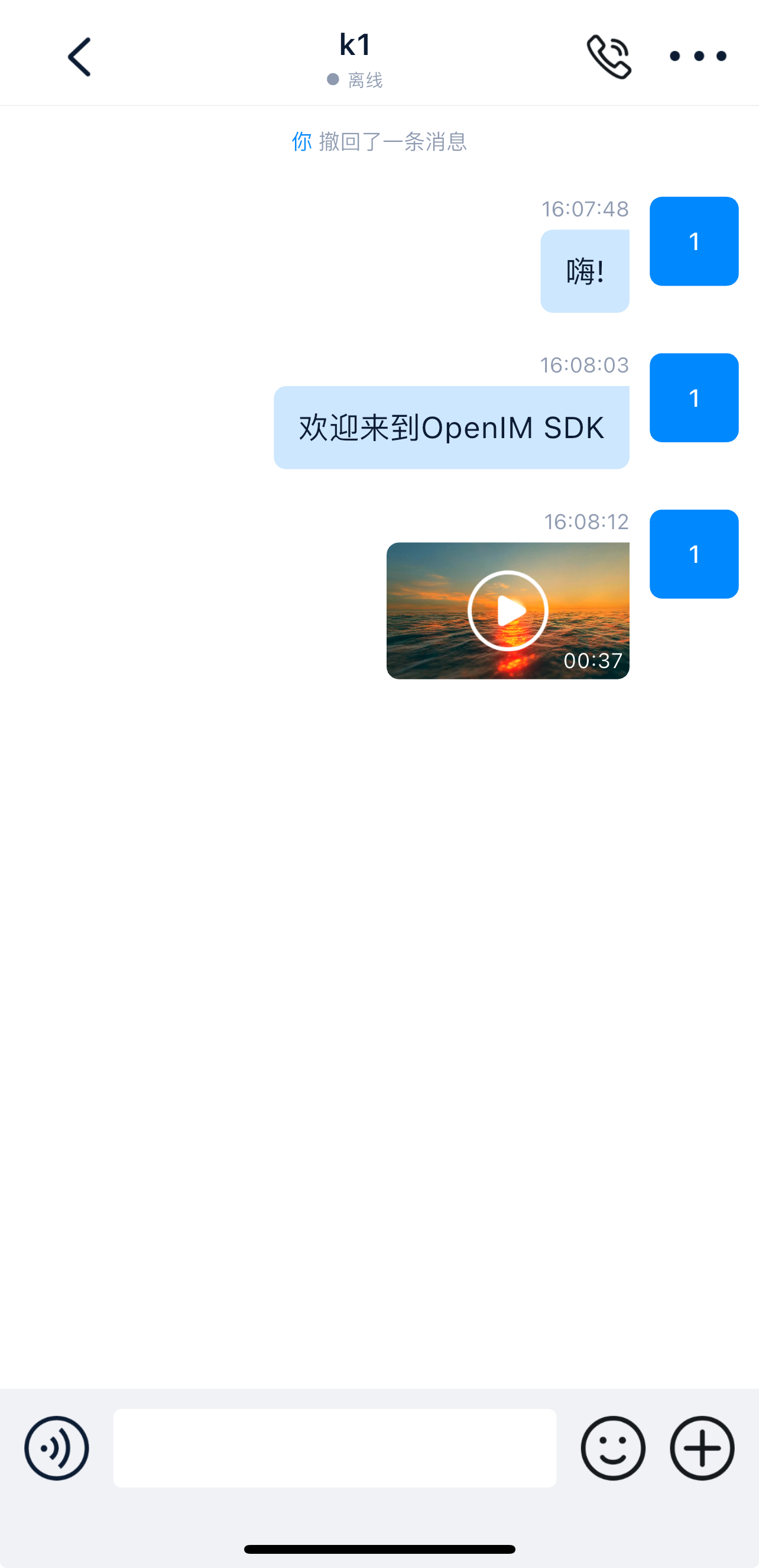The width and height of the screenshot is (759, 1568).
Task: Open chat details via the ellipsis menu
Action: coord(696,55)
